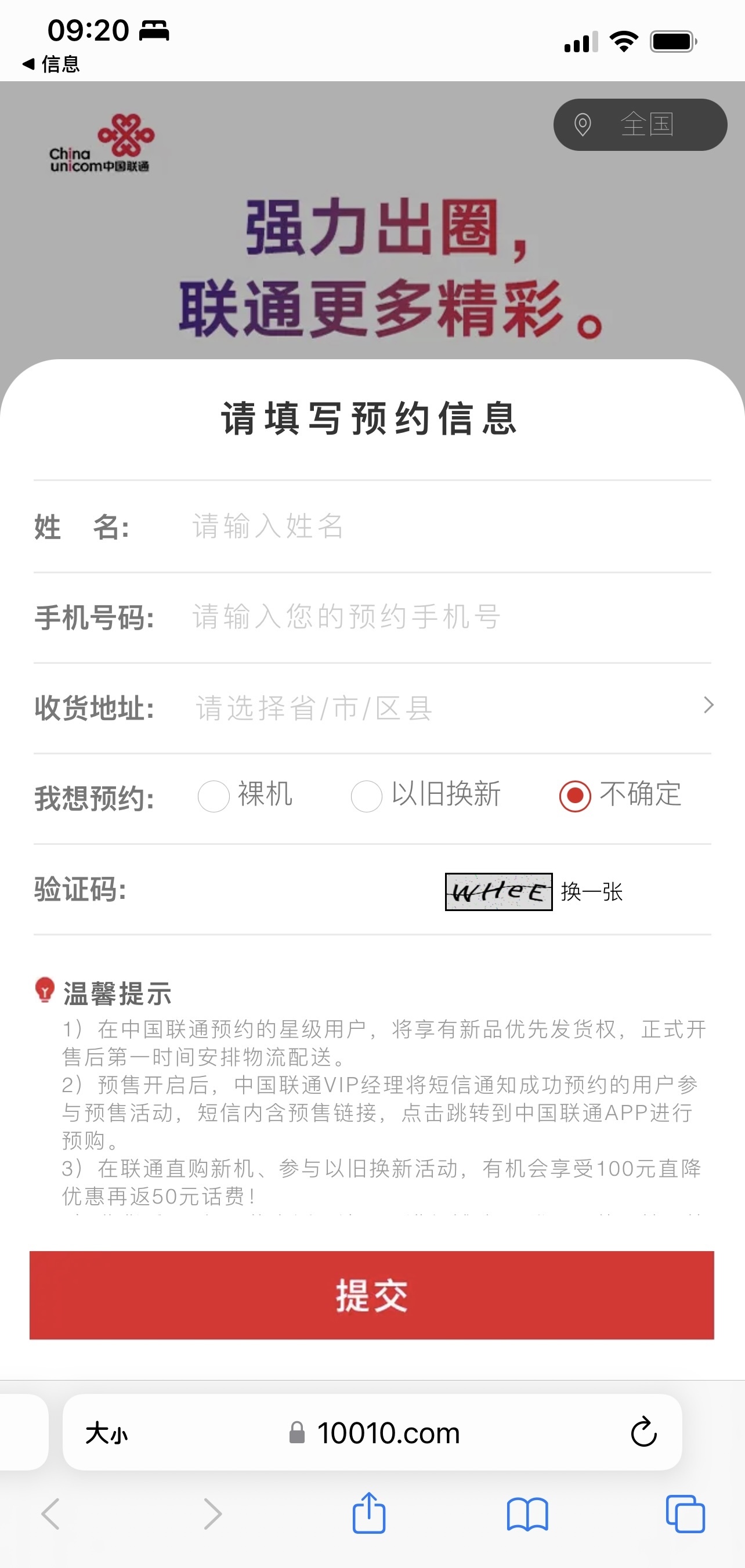Tap the 验证码 captcha input field
The width and height of the screenshot is (745, 1568).
(292, 891)
